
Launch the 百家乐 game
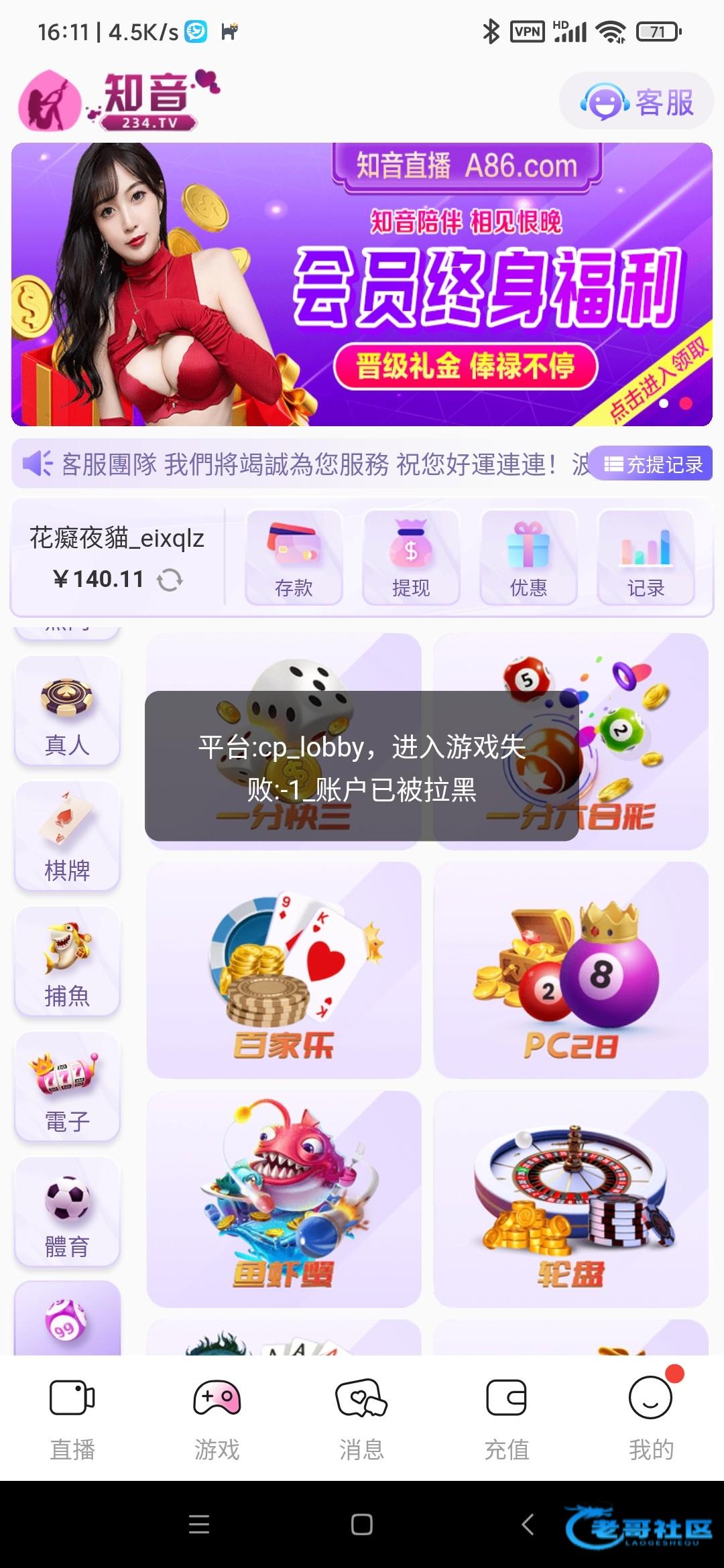tap(284, 970)
